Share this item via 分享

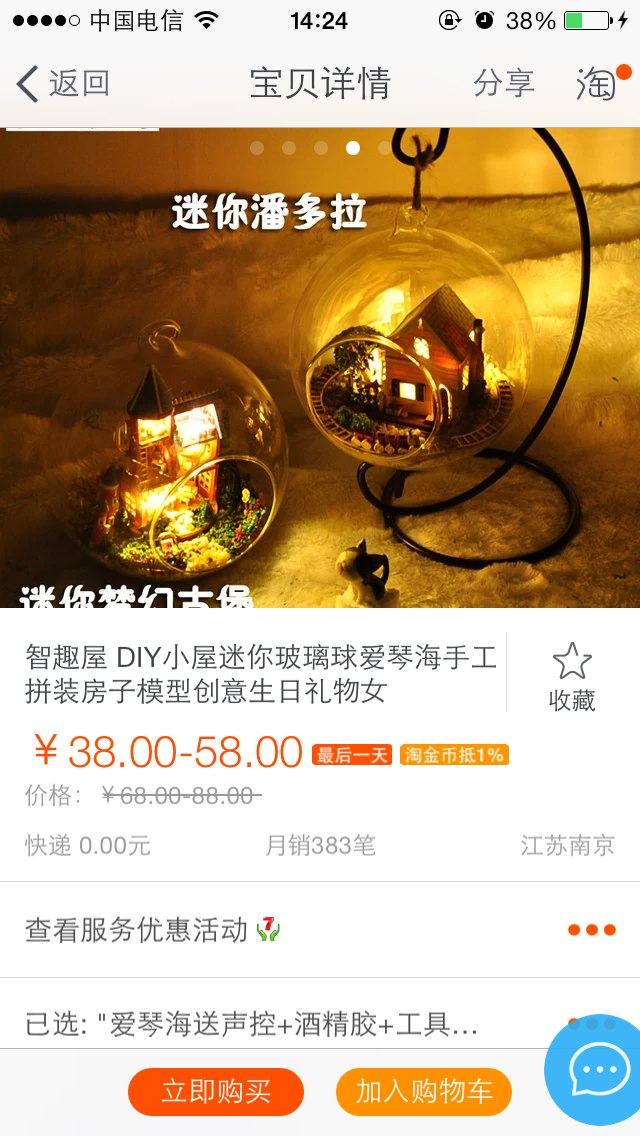[504, 83]
